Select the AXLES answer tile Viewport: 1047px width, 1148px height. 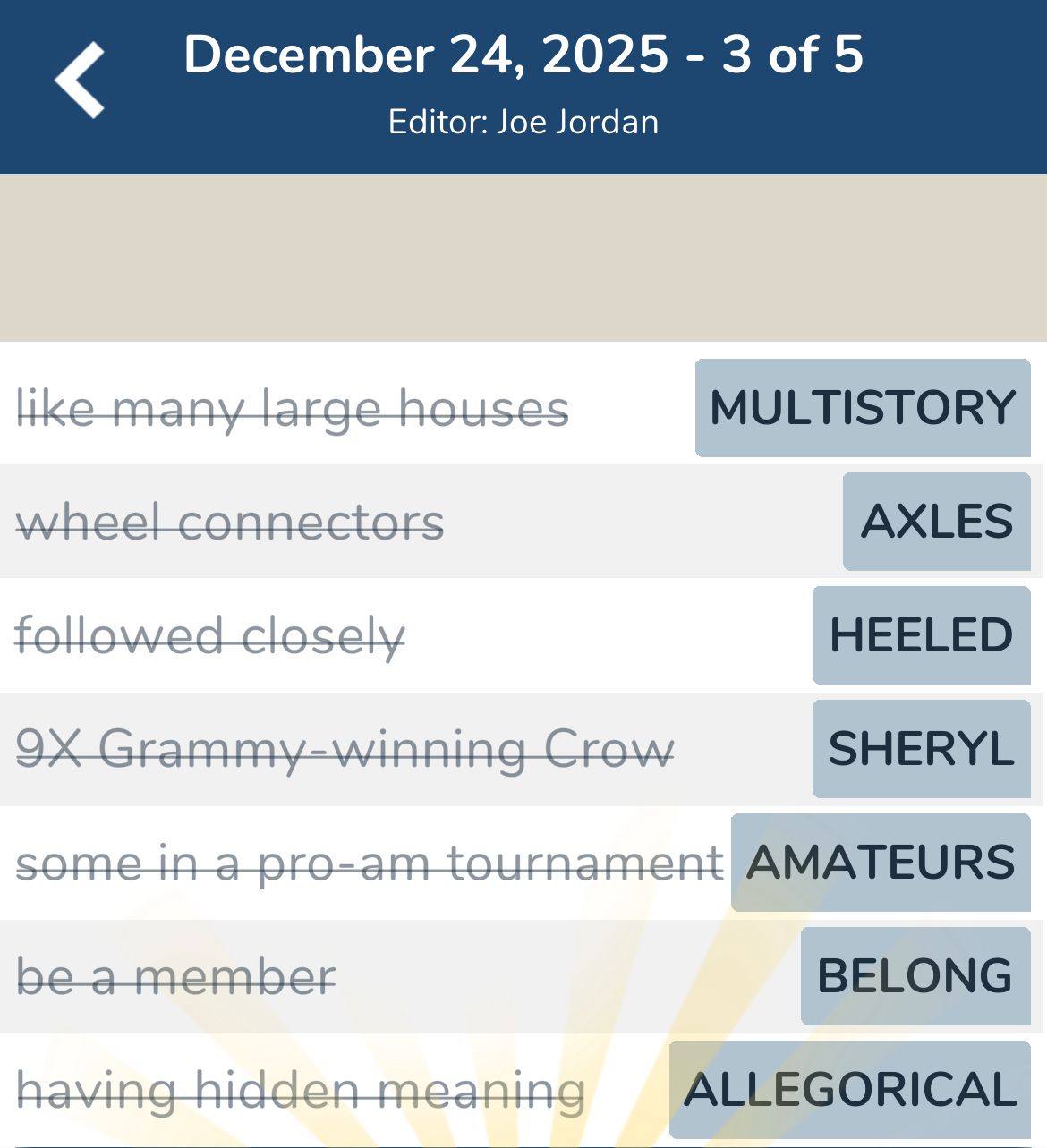click(936, 522)
